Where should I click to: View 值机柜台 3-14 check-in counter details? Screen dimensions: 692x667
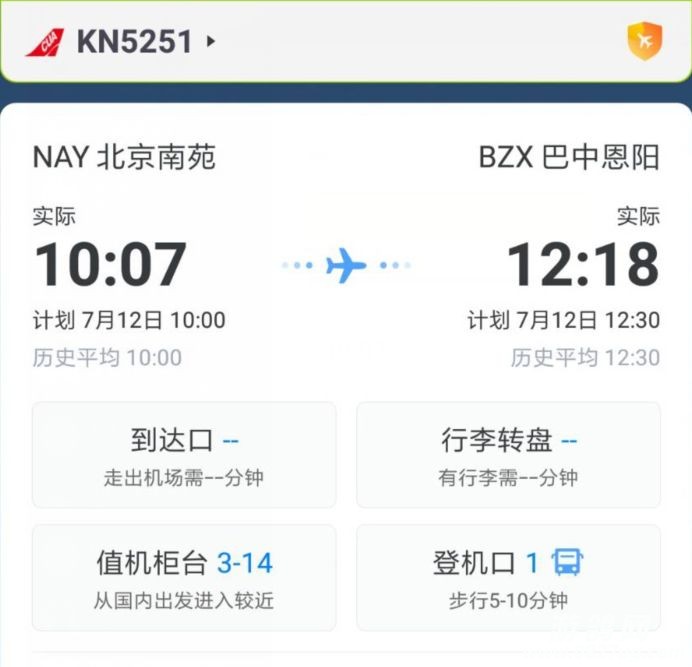(x=184, y=578)
